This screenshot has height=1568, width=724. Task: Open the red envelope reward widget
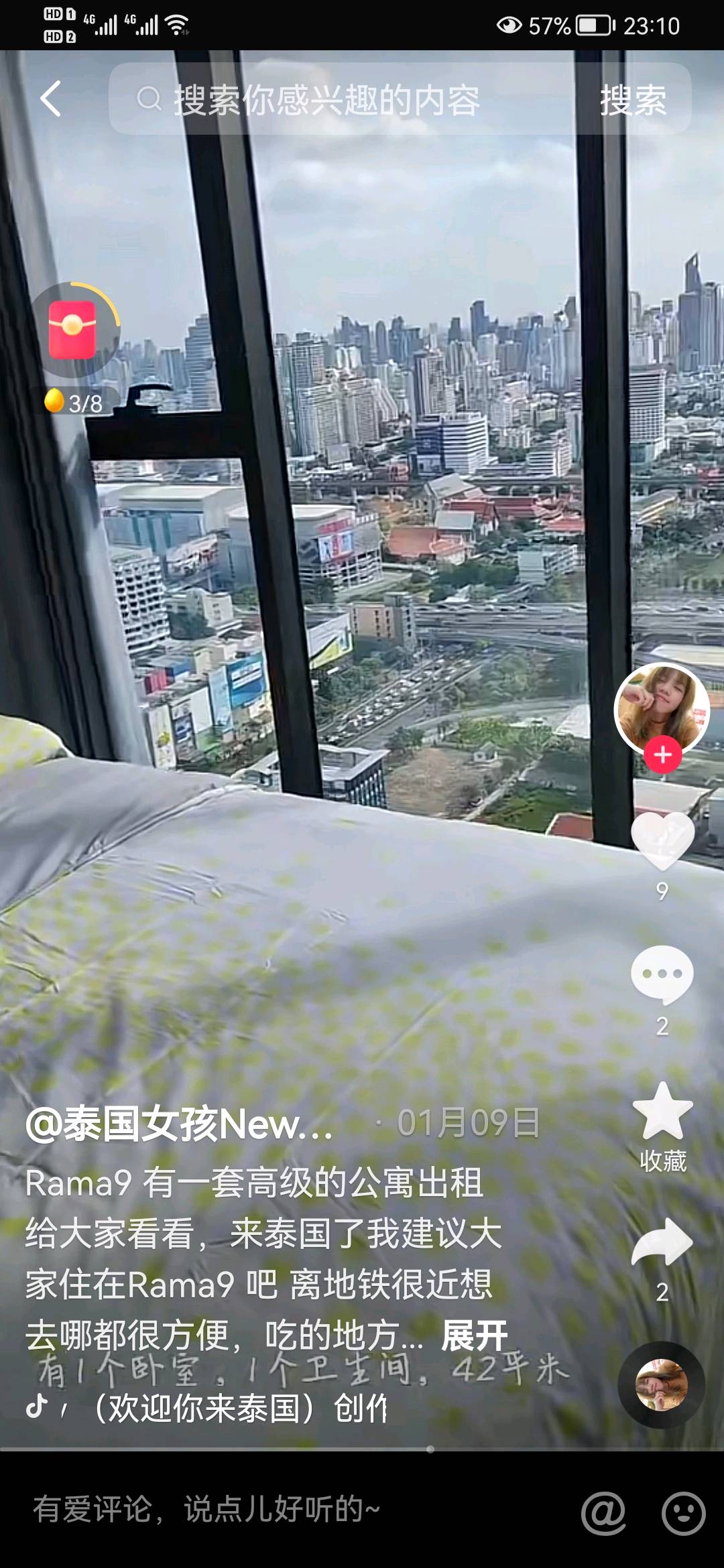tap(72, 330)
